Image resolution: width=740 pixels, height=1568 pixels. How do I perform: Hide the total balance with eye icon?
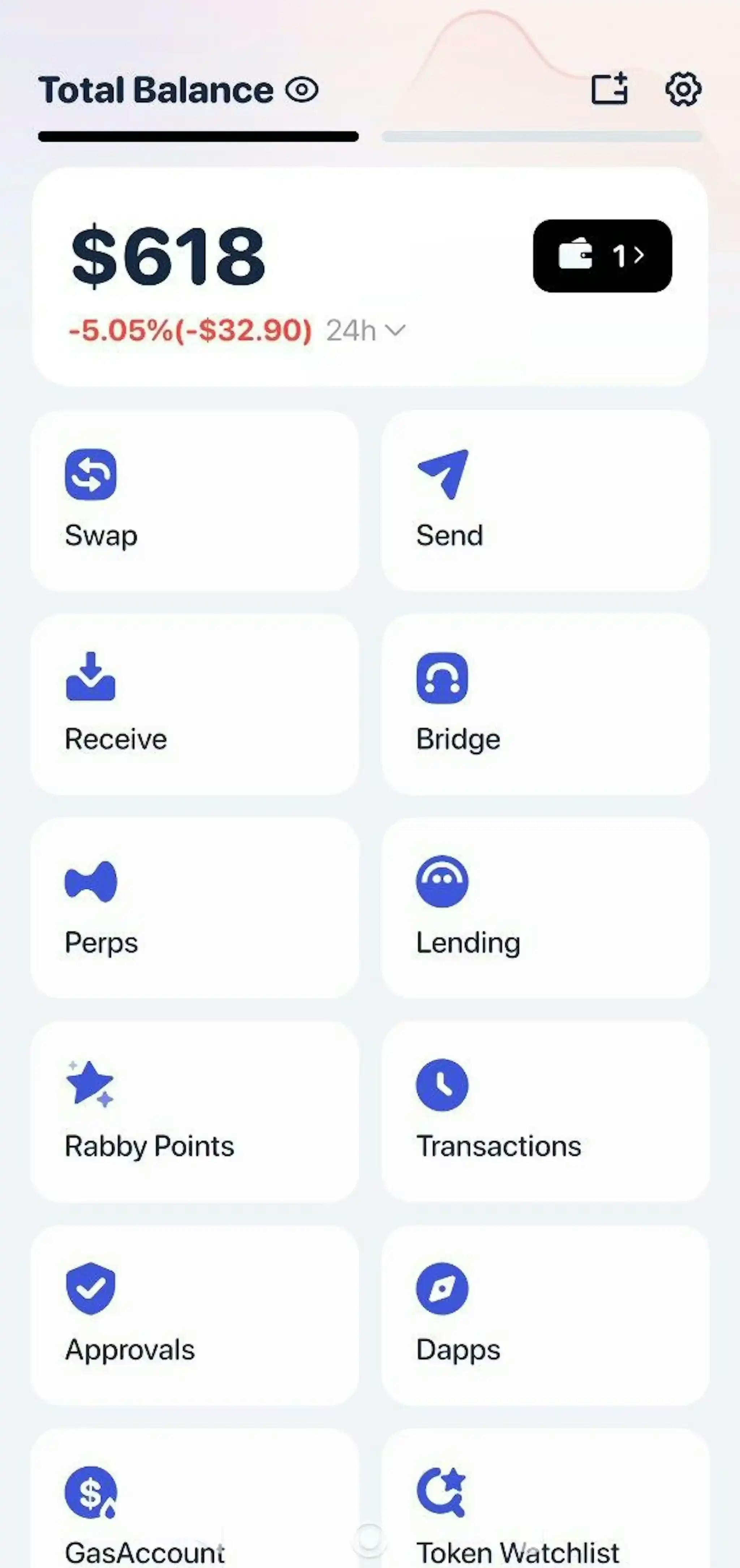[x=302, y=90]
